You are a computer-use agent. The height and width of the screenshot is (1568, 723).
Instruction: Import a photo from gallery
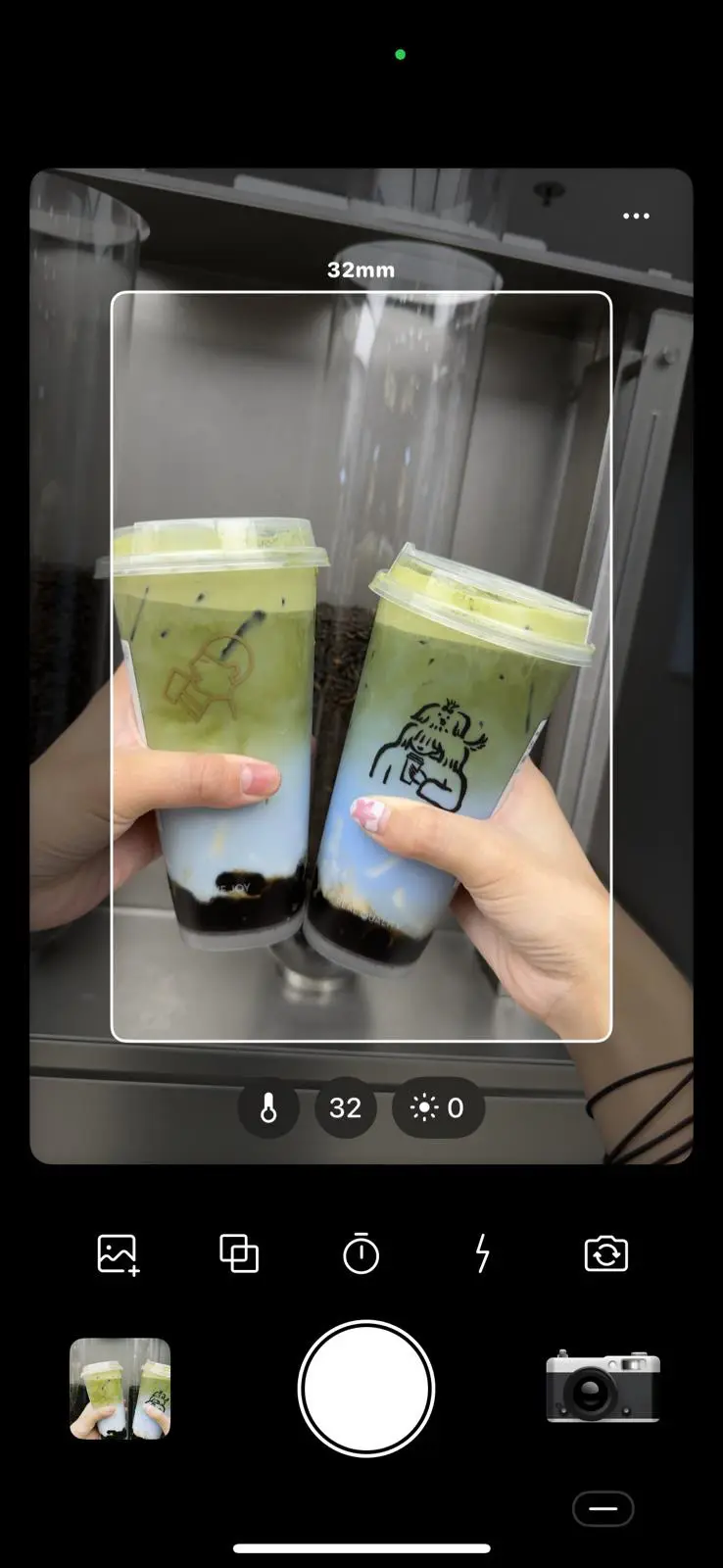point(119,1253)
